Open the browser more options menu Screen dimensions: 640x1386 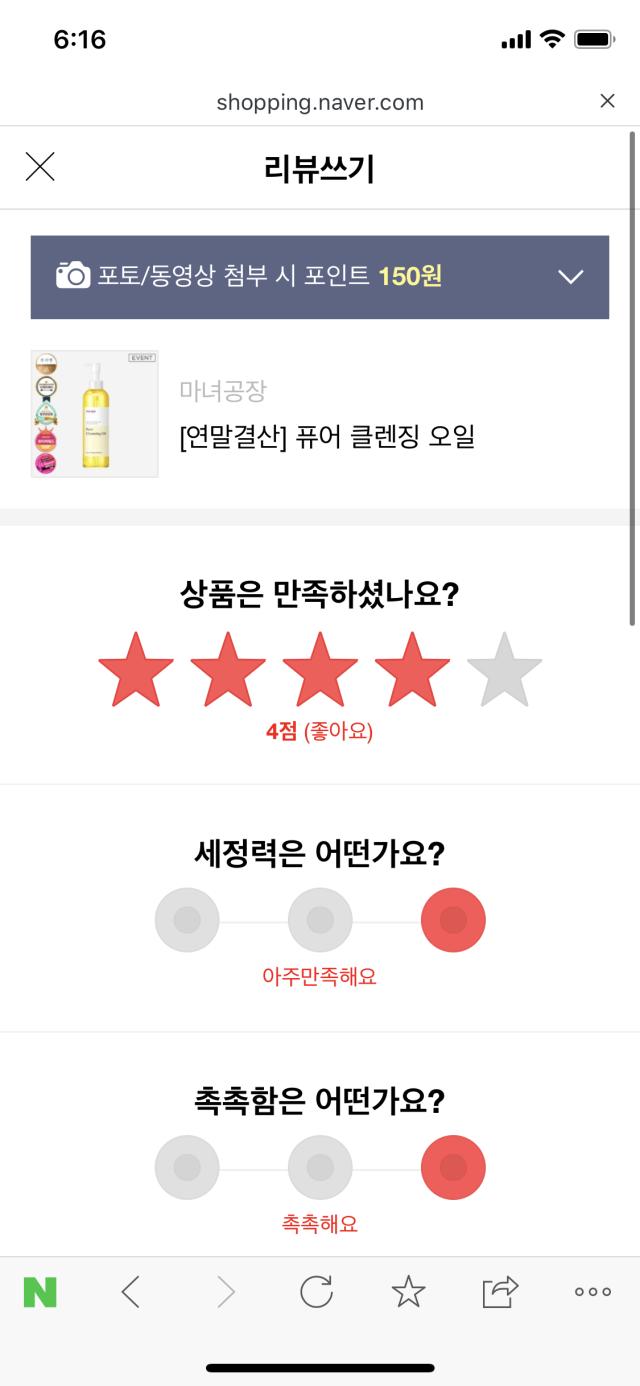tap(593, 1292)
